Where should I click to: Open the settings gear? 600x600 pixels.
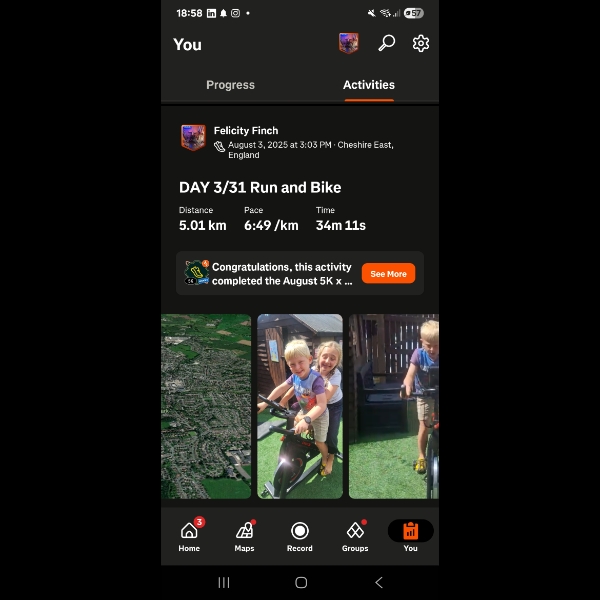pos(421,43)
